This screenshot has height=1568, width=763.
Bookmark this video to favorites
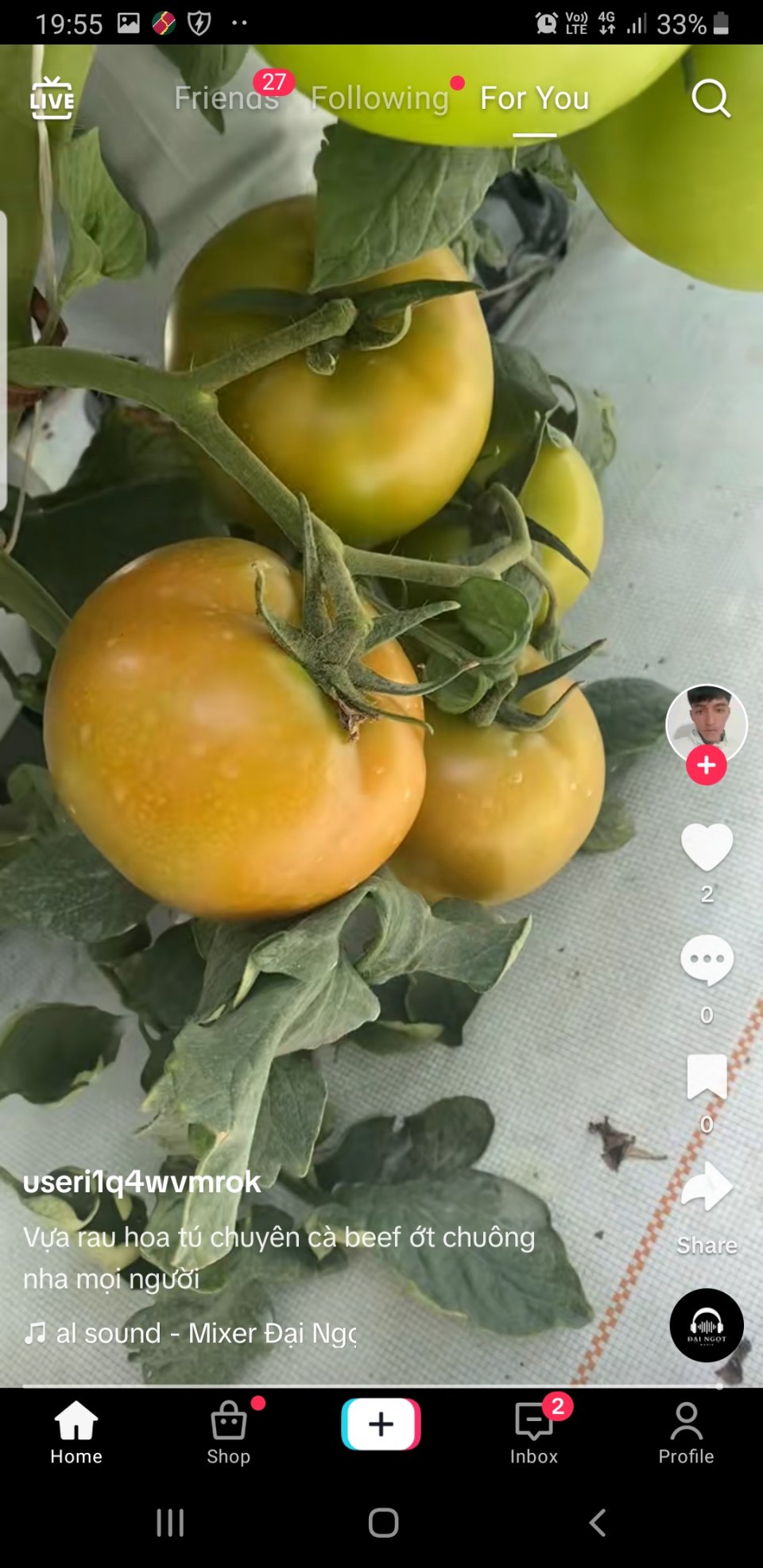point(707,1076)
